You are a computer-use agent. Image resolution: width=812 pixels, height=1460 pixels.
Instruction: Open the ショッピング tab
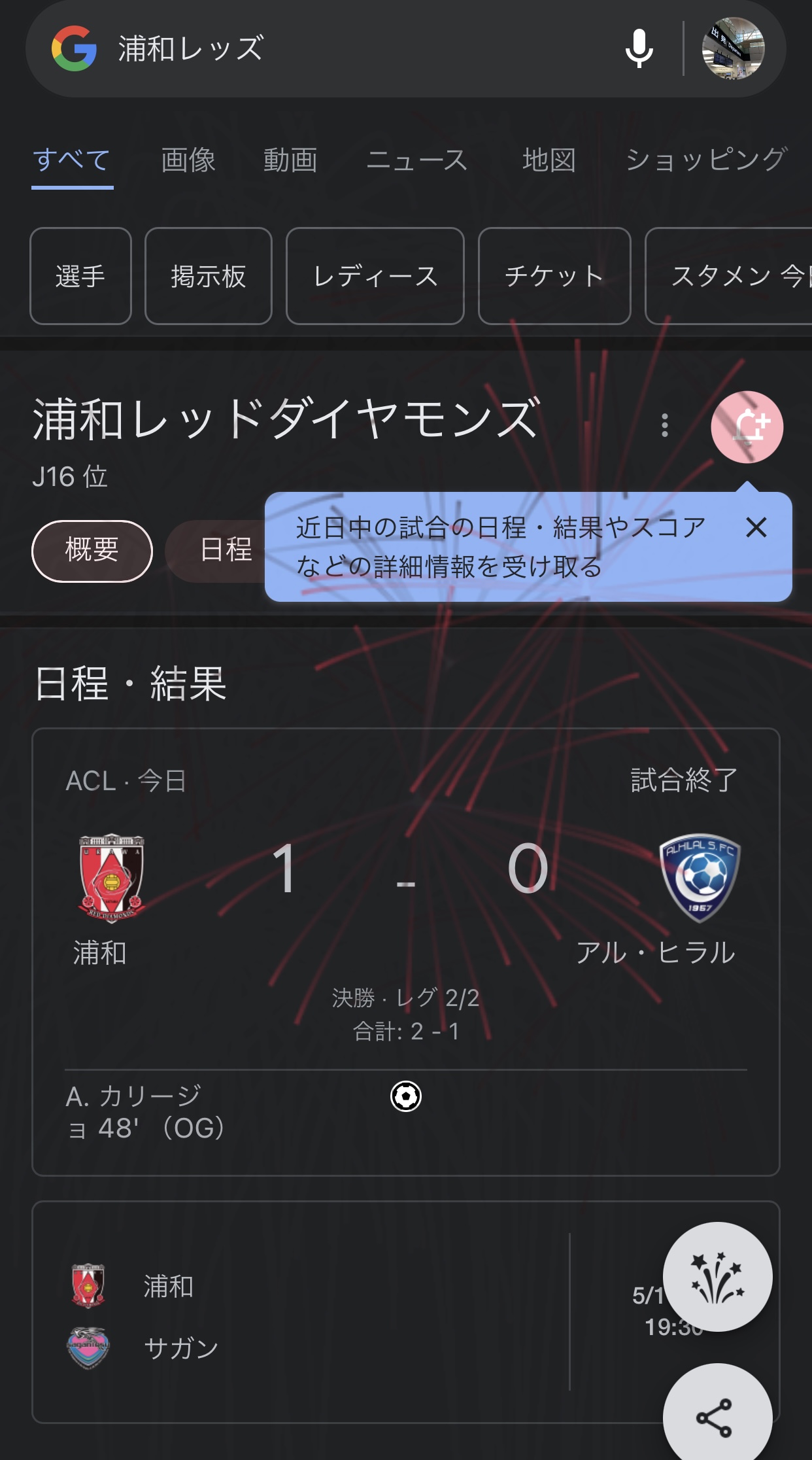706,160
